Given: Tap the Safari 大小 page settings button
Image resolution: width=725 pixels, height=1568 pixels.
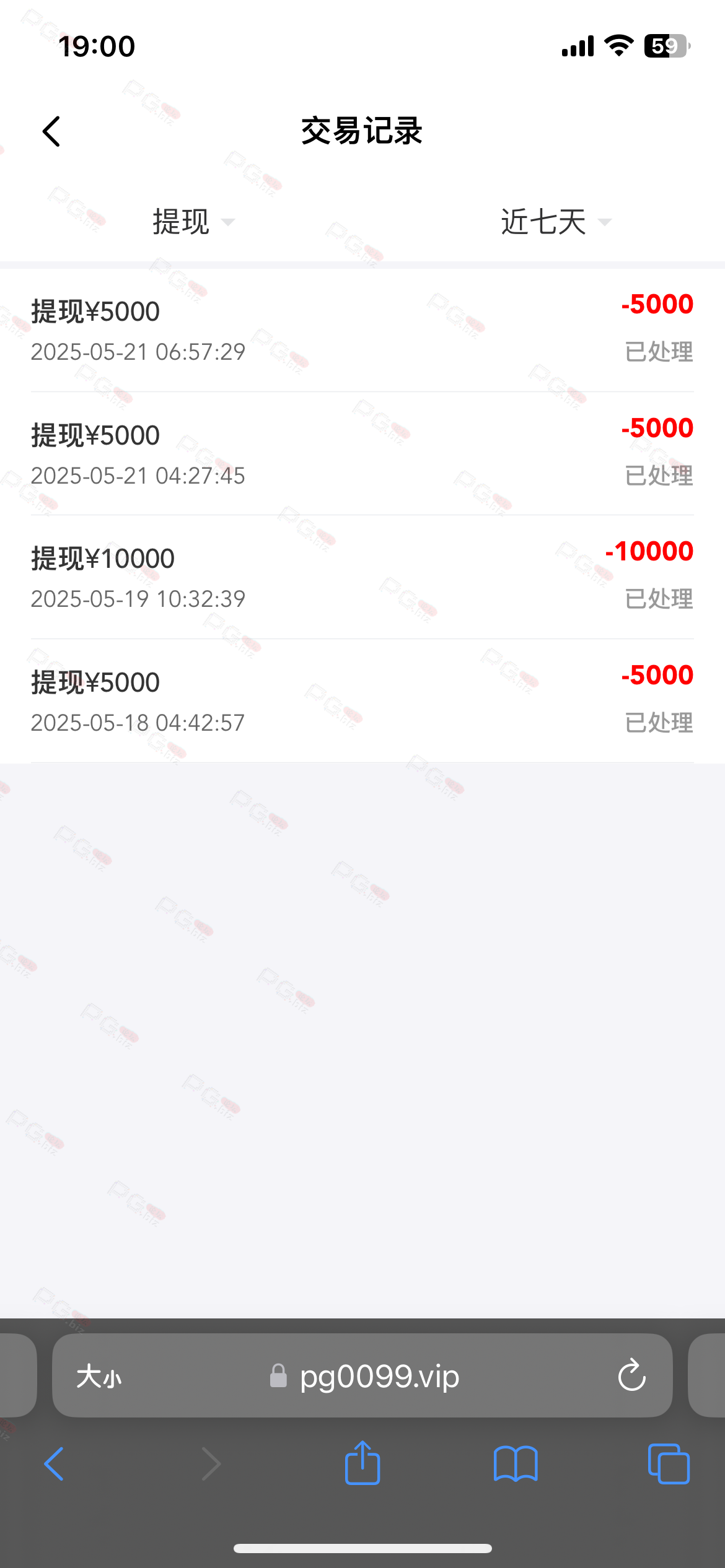Looking at the screenshot, I should (x=99, y=1377).
